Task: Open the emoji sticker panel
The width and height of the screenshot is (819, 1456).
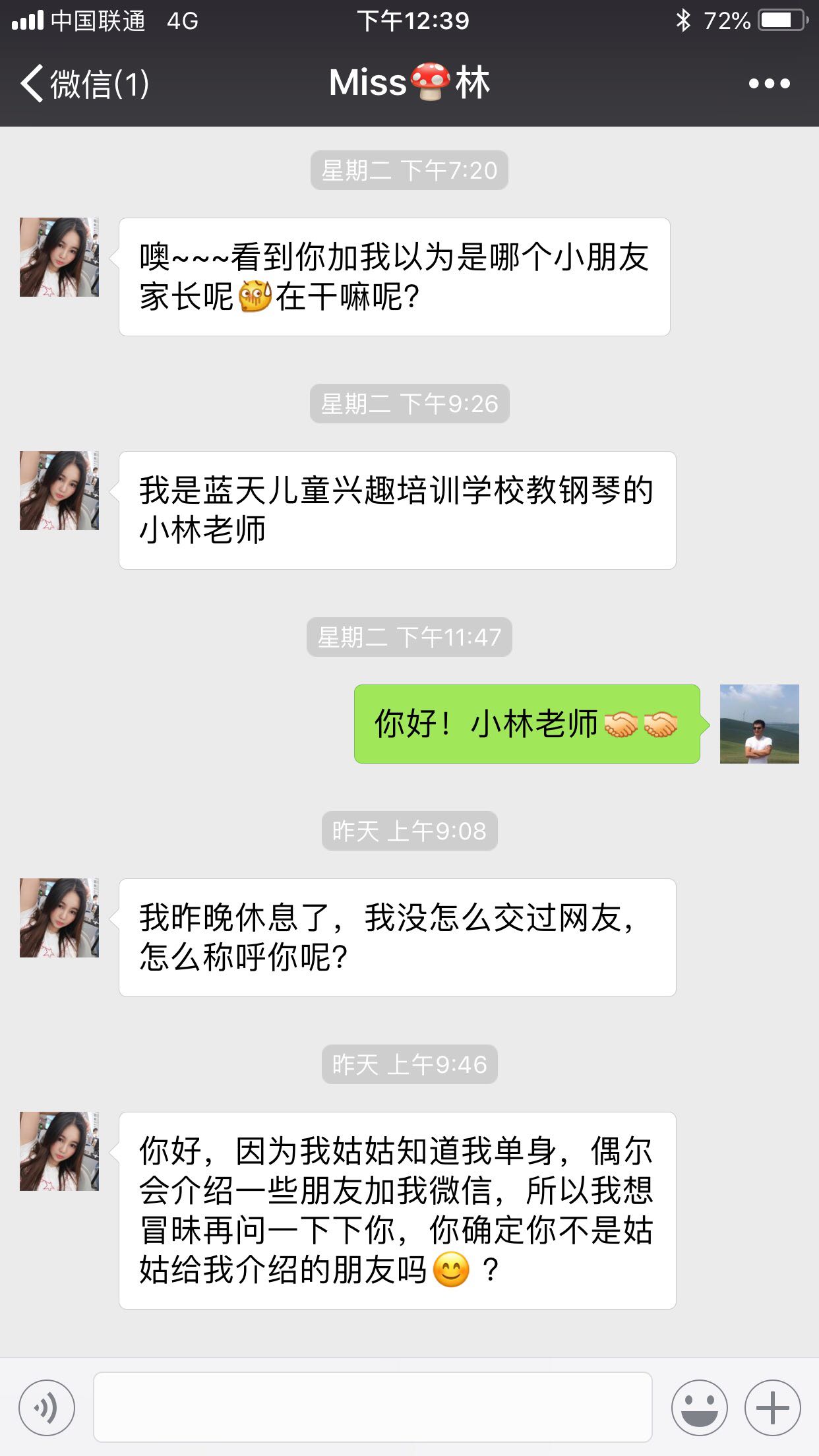Action: (699, 1408)
